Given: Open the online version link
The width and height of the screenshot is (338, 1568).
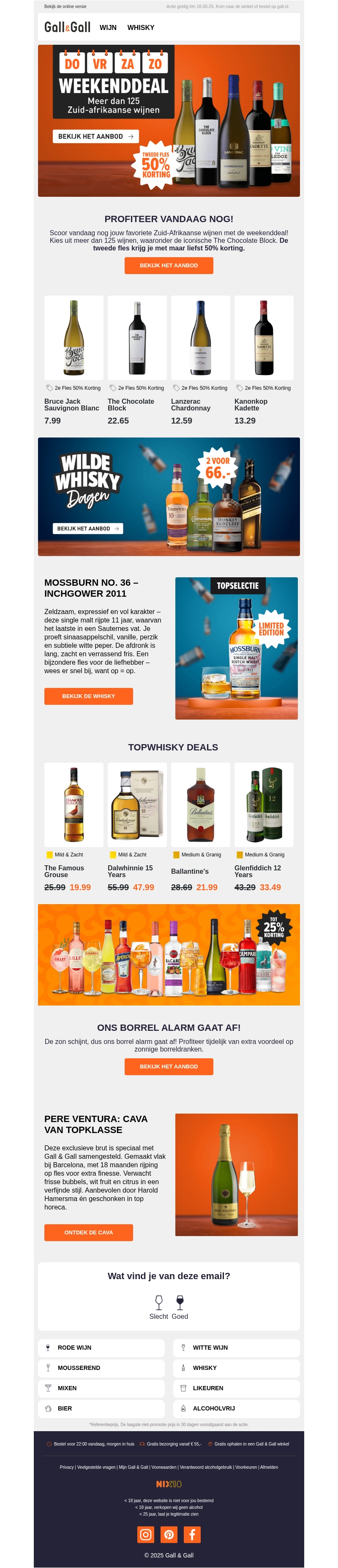Looking at the screenshot, I should (x=65, y=7).
